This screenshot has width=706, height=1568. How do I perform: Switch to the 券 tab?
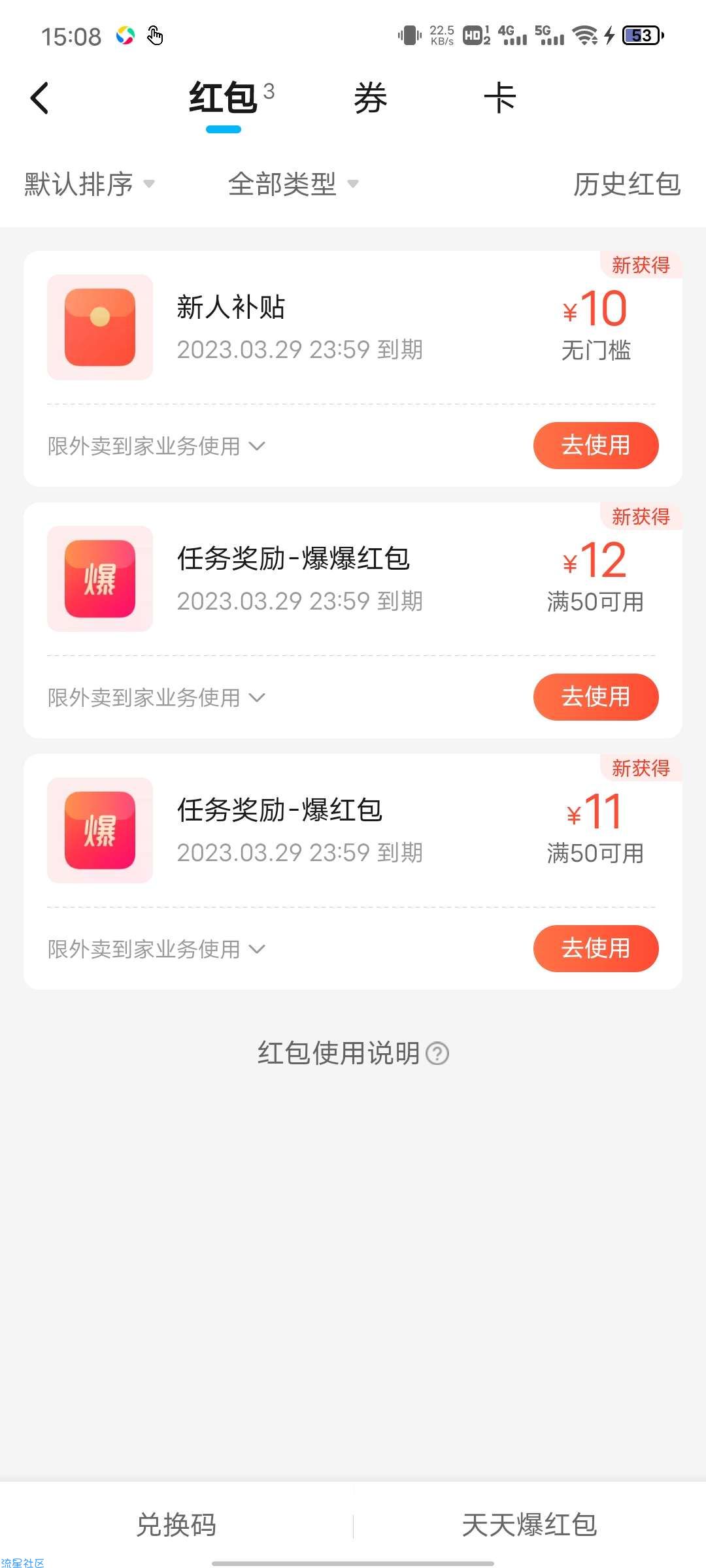pos(370,98)
